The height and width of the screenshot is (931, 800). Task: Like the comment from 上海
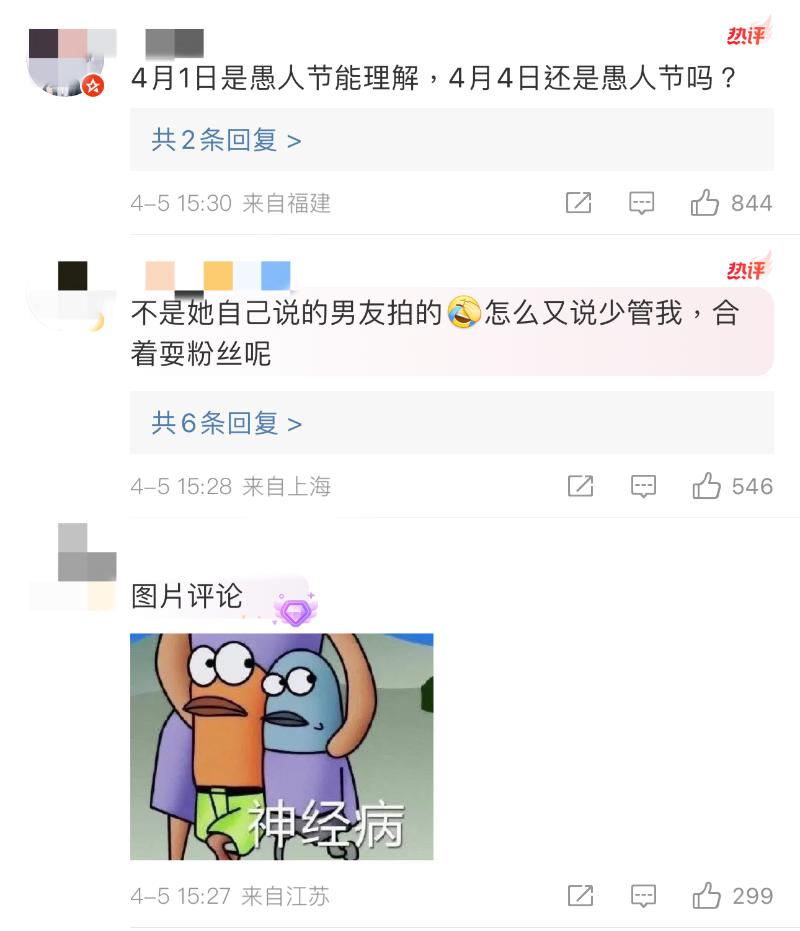[706, 487]
